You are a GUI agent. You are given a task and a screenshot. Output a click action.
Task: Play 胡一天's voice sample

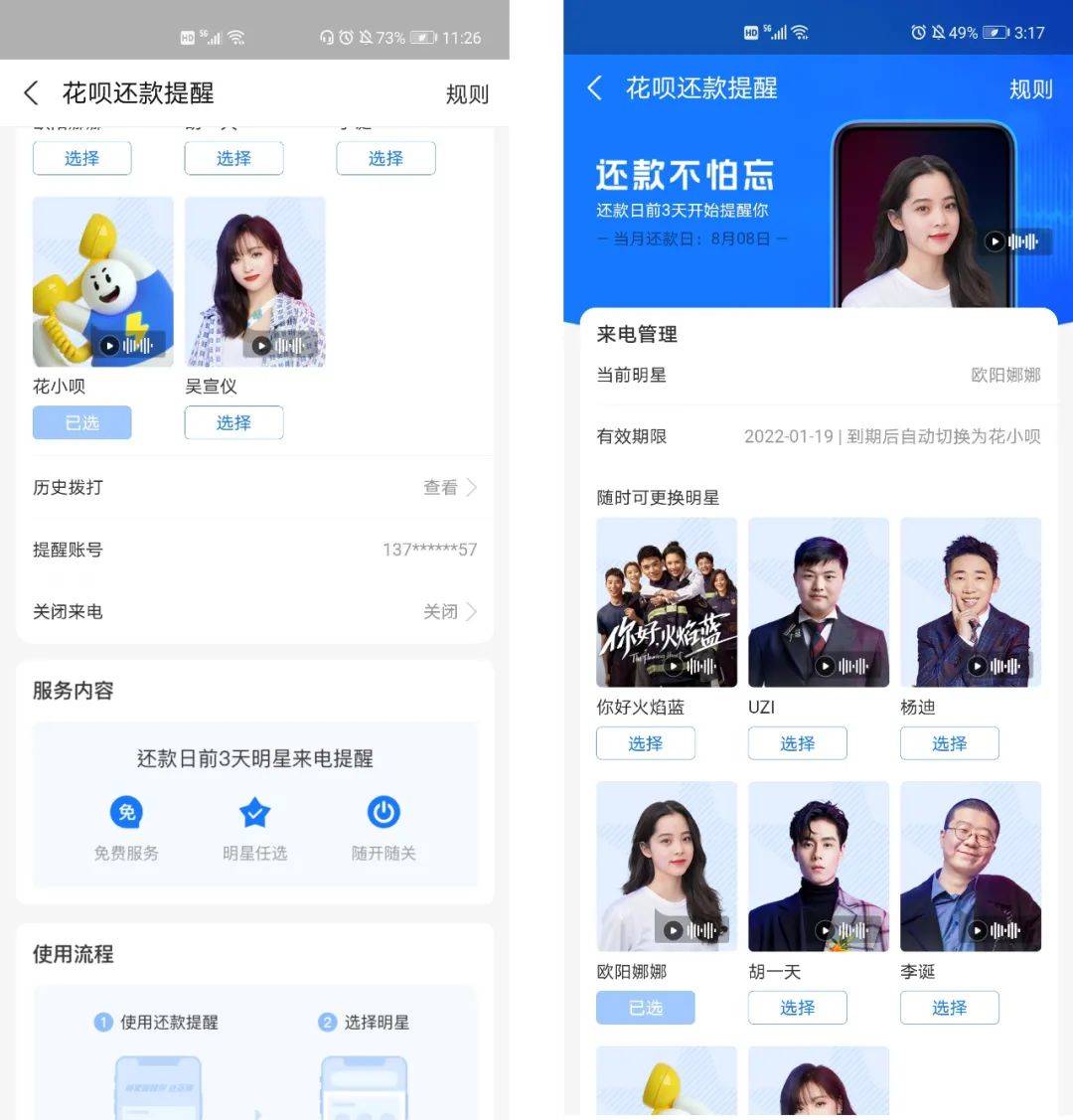tap(826, 930)
